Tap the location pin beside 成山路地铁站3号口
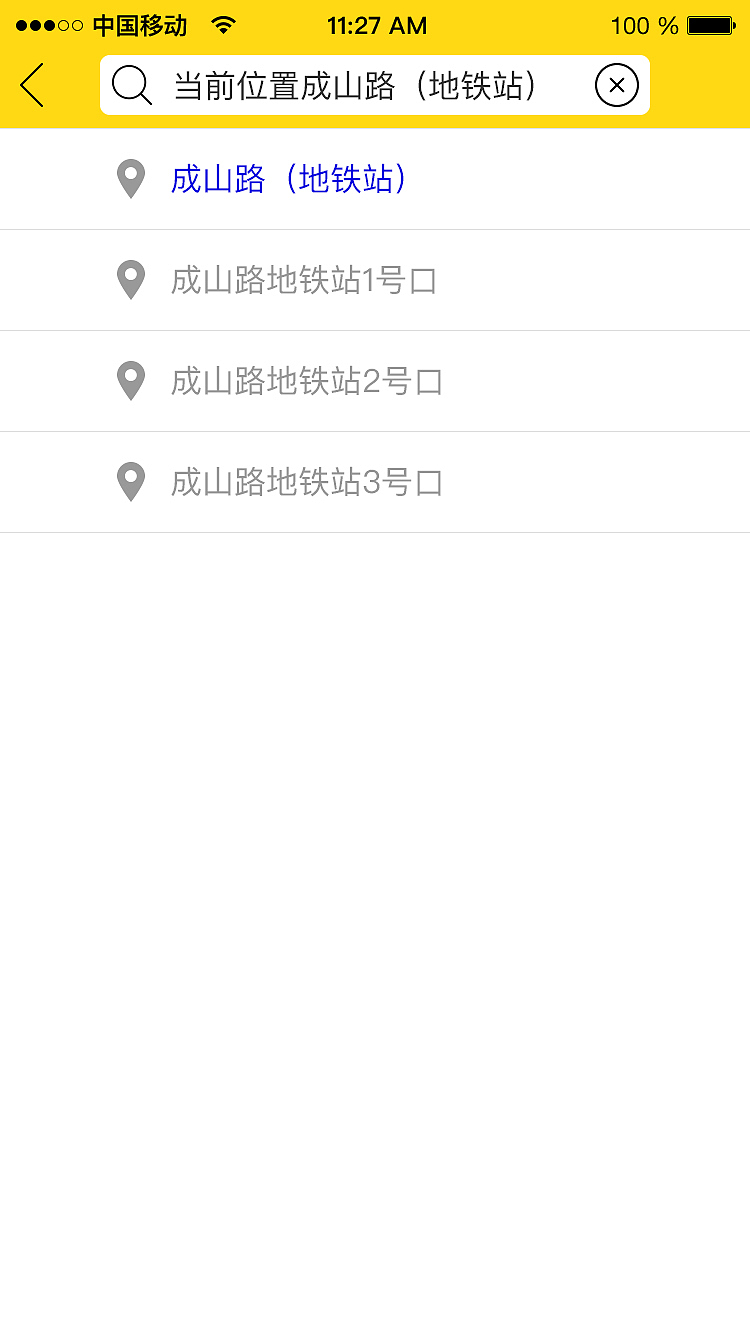This screenshot has width=750, height=1334. (130, 482)
